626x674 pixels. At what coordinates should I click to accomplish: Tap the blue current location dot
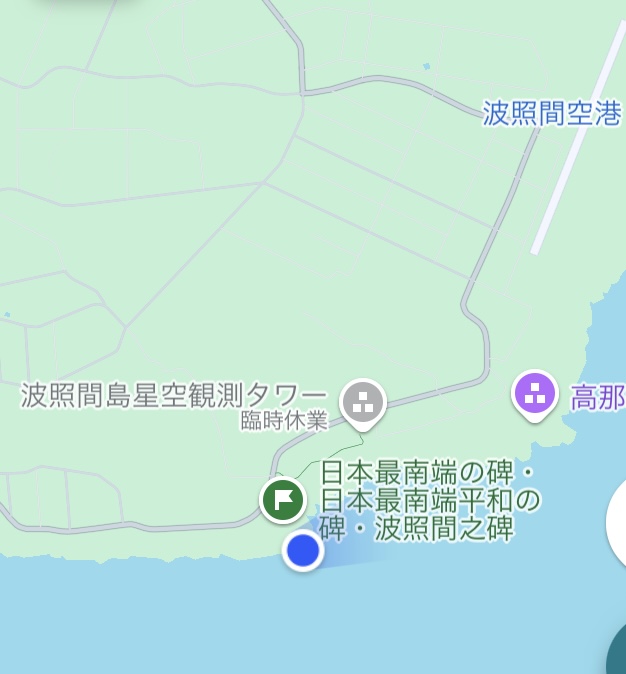click(x=302, y=550)
